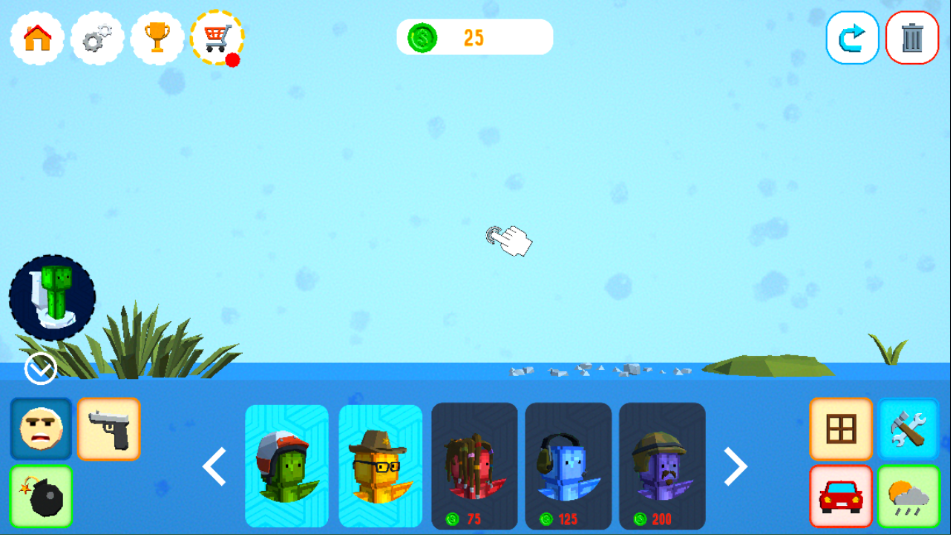Pick the green character with the helmet

coord(286,465)
